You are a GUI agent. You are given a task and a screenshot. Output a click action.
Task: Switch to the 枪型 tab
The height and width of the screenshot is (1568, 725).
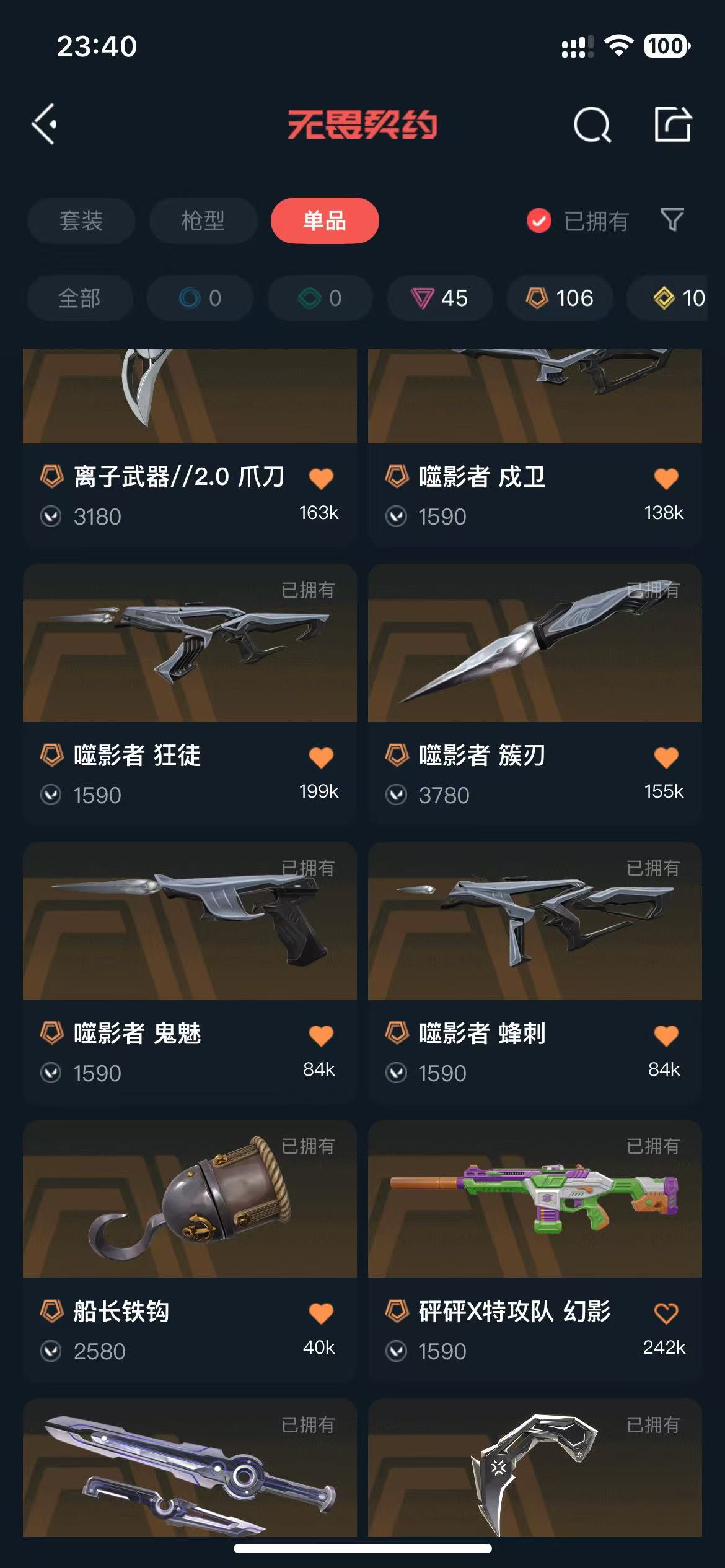tap(203, 220)
